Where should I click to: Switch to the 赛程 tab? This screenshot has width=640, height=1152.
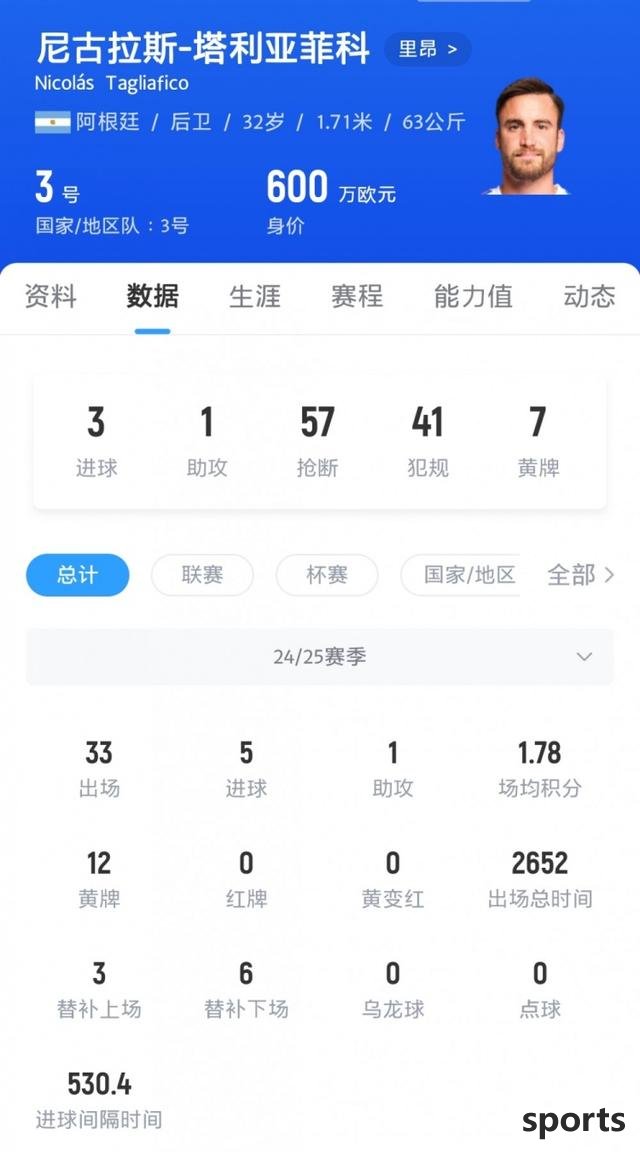[x=357, y=296]
